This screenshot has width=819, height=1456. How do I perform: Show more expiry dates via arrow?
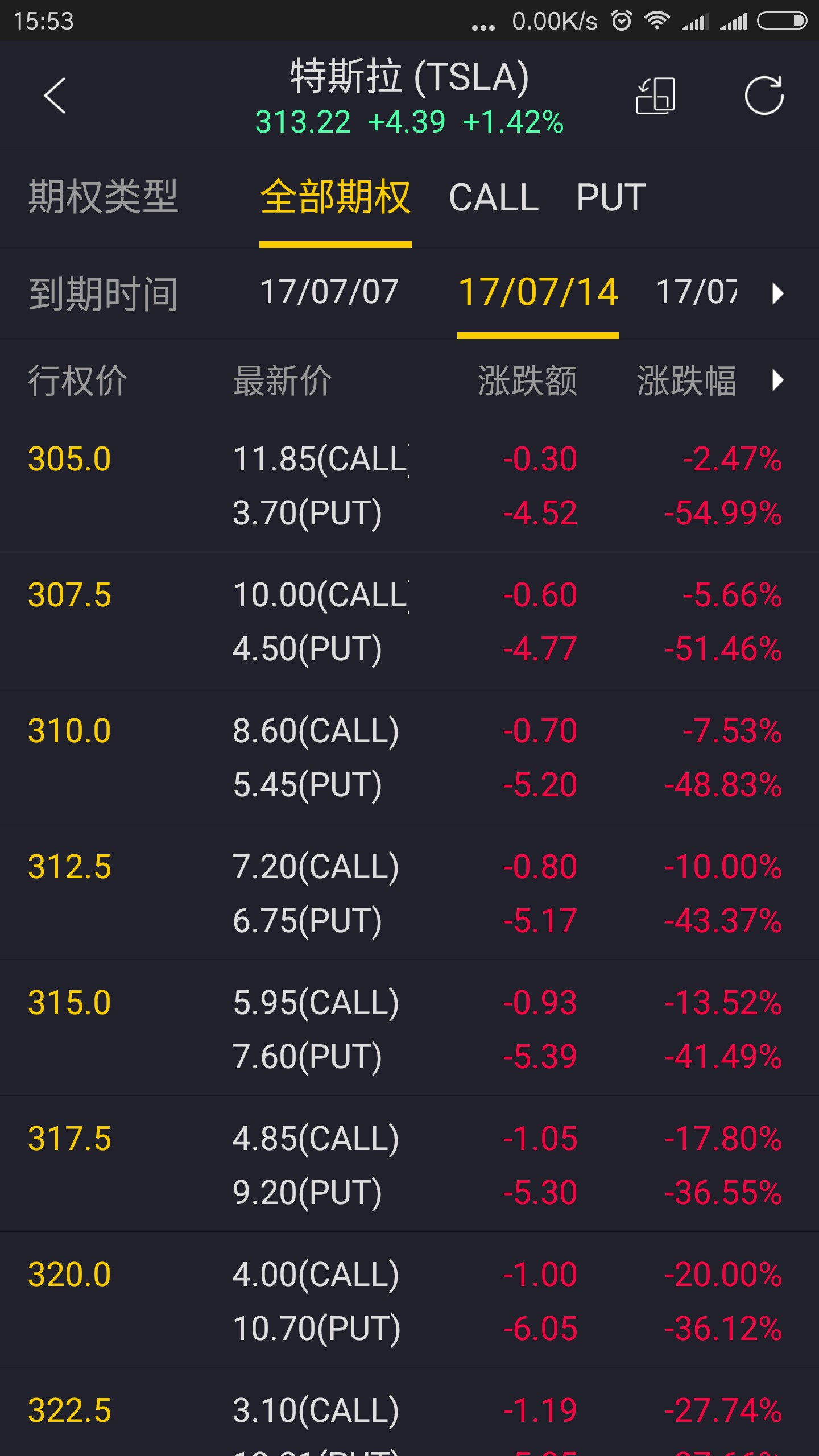777,293
